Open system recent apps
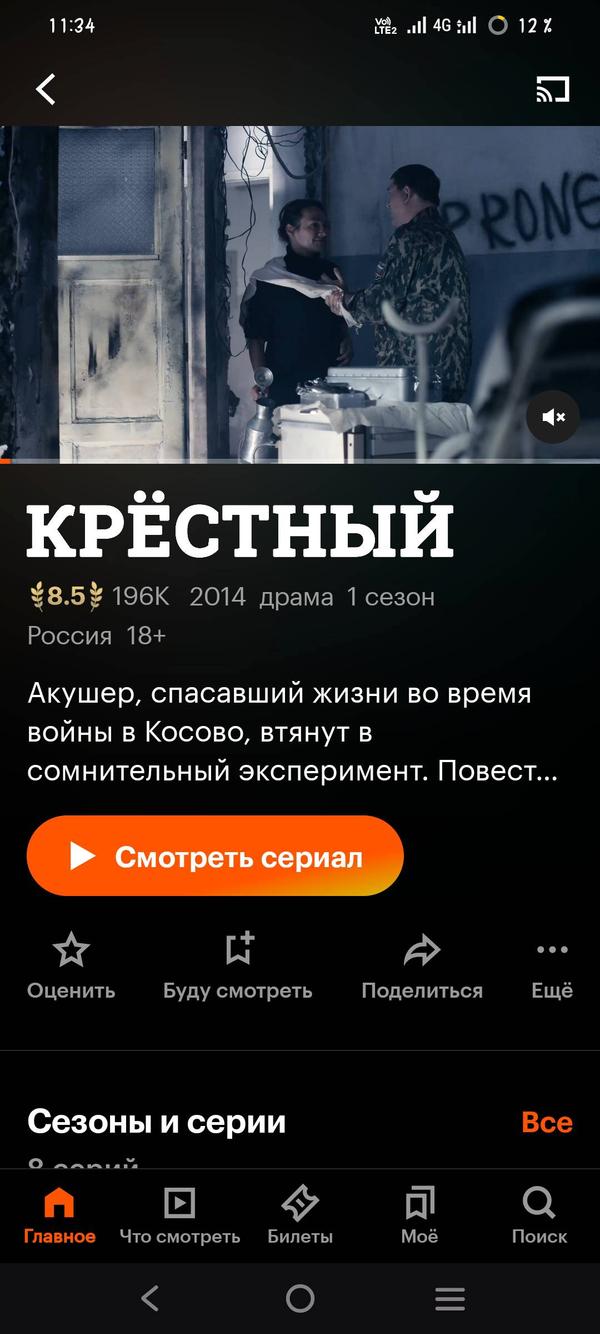600x1334 pixels. [x=450, y=1298]
